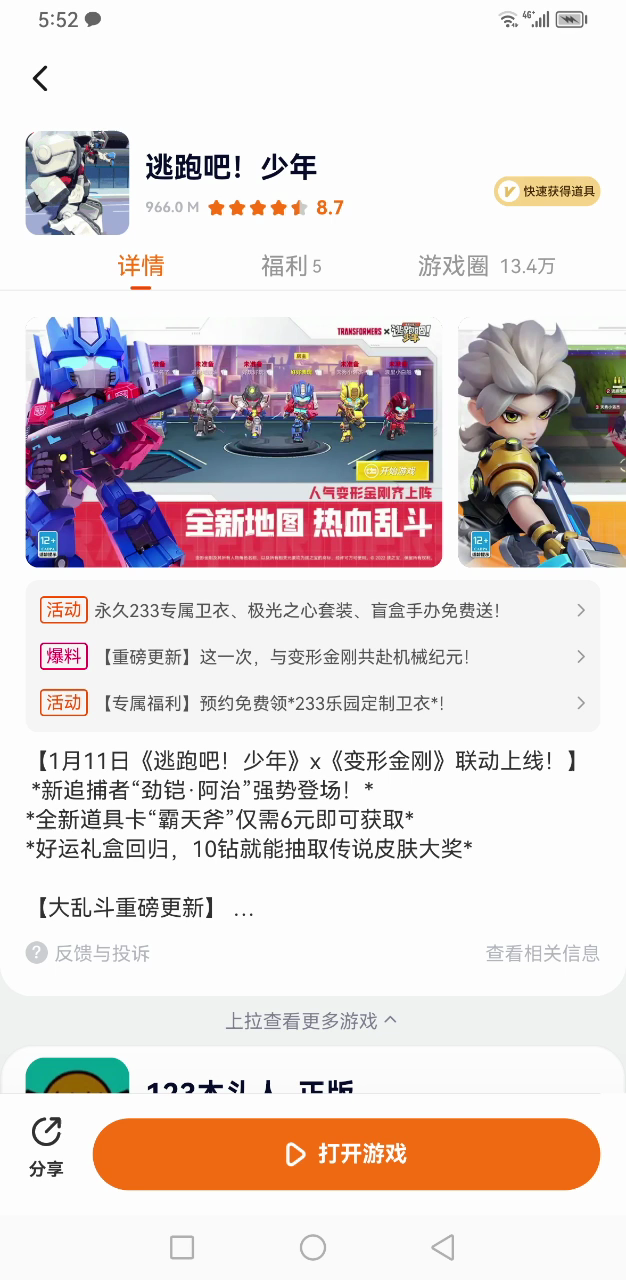Expand the game description text
The image size is (626, 1280).
(243, 909)
